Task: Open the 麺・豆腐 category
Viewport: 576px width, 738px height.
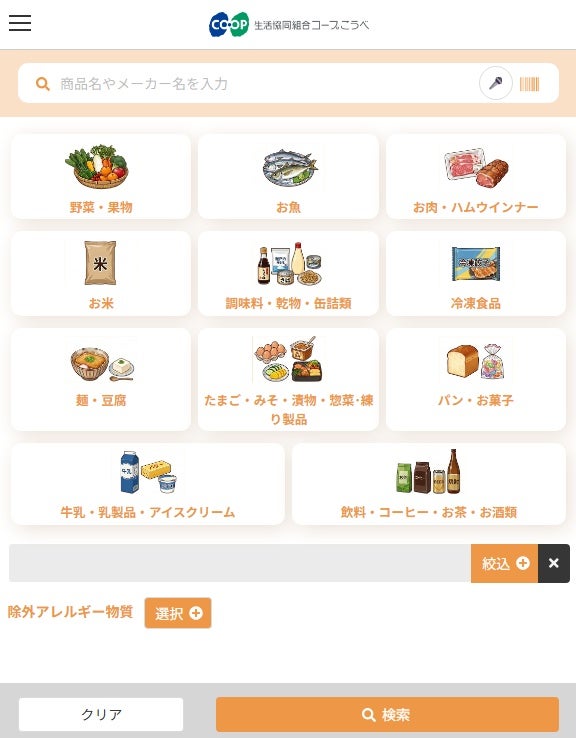Action: tap(101, 379)
